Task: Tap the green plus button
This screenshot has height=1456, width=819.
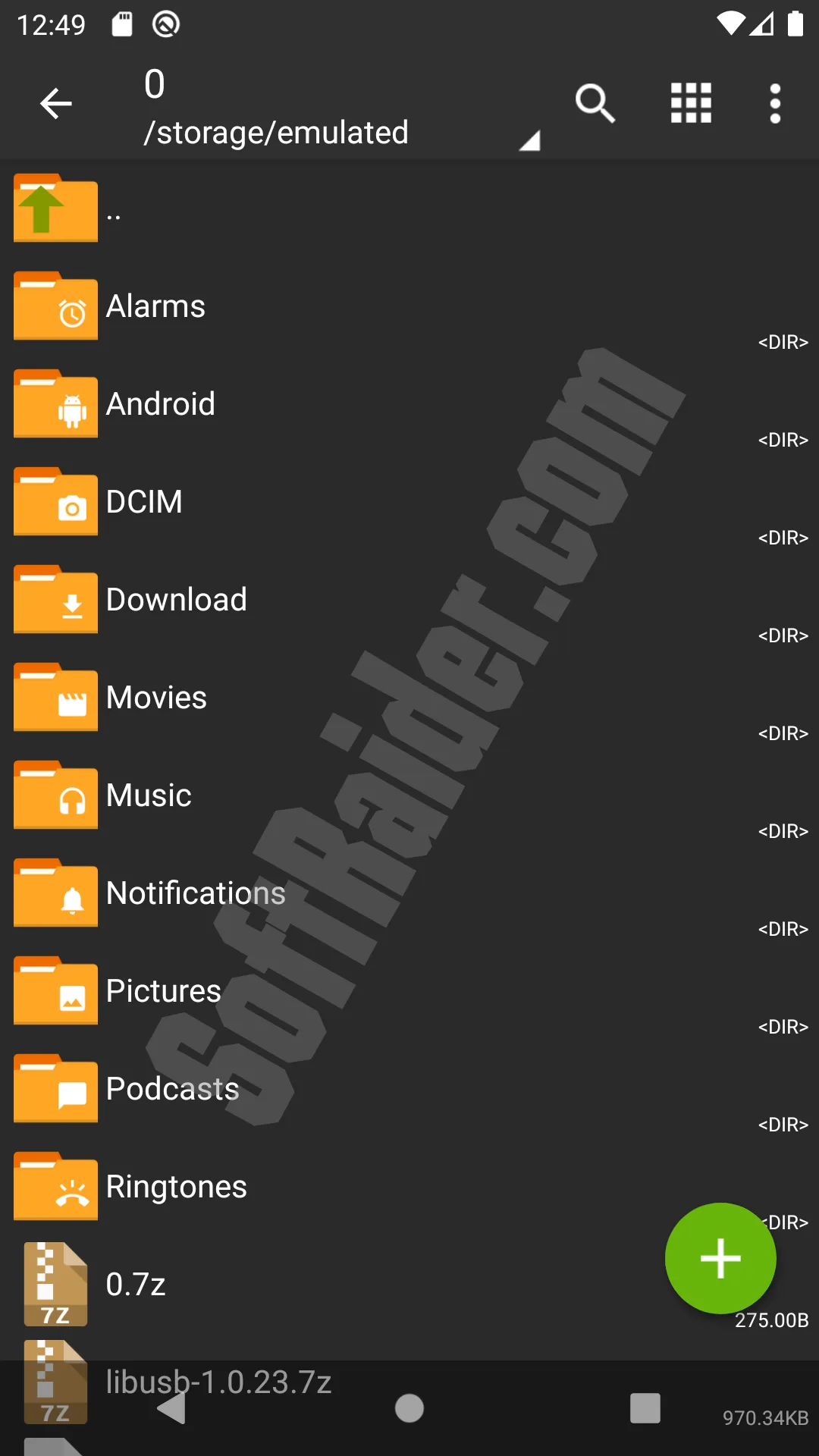Action: (x=720, y=1259)
